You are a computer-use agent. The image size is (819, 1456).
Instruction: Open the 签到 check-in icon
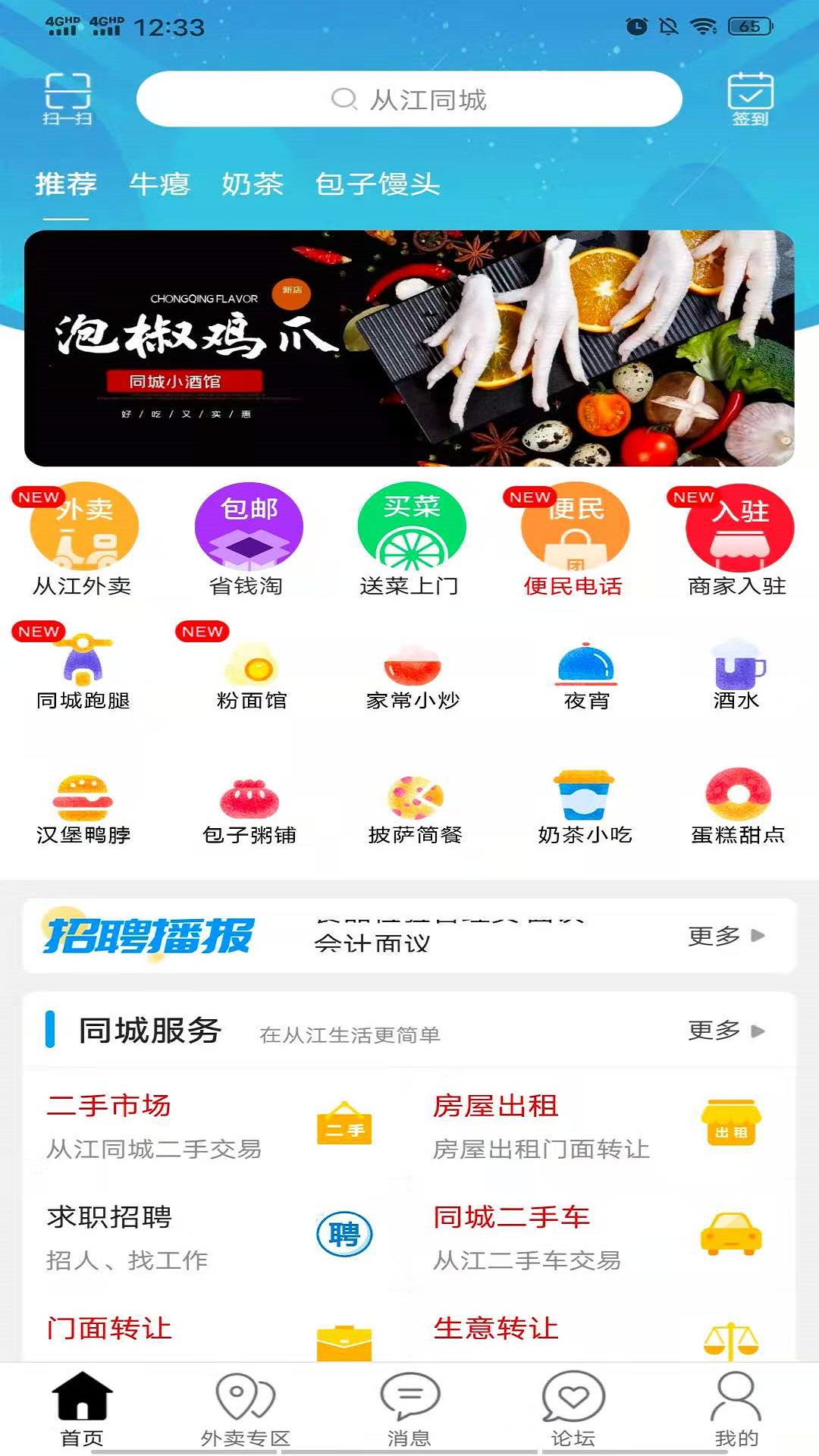point(750,99)
